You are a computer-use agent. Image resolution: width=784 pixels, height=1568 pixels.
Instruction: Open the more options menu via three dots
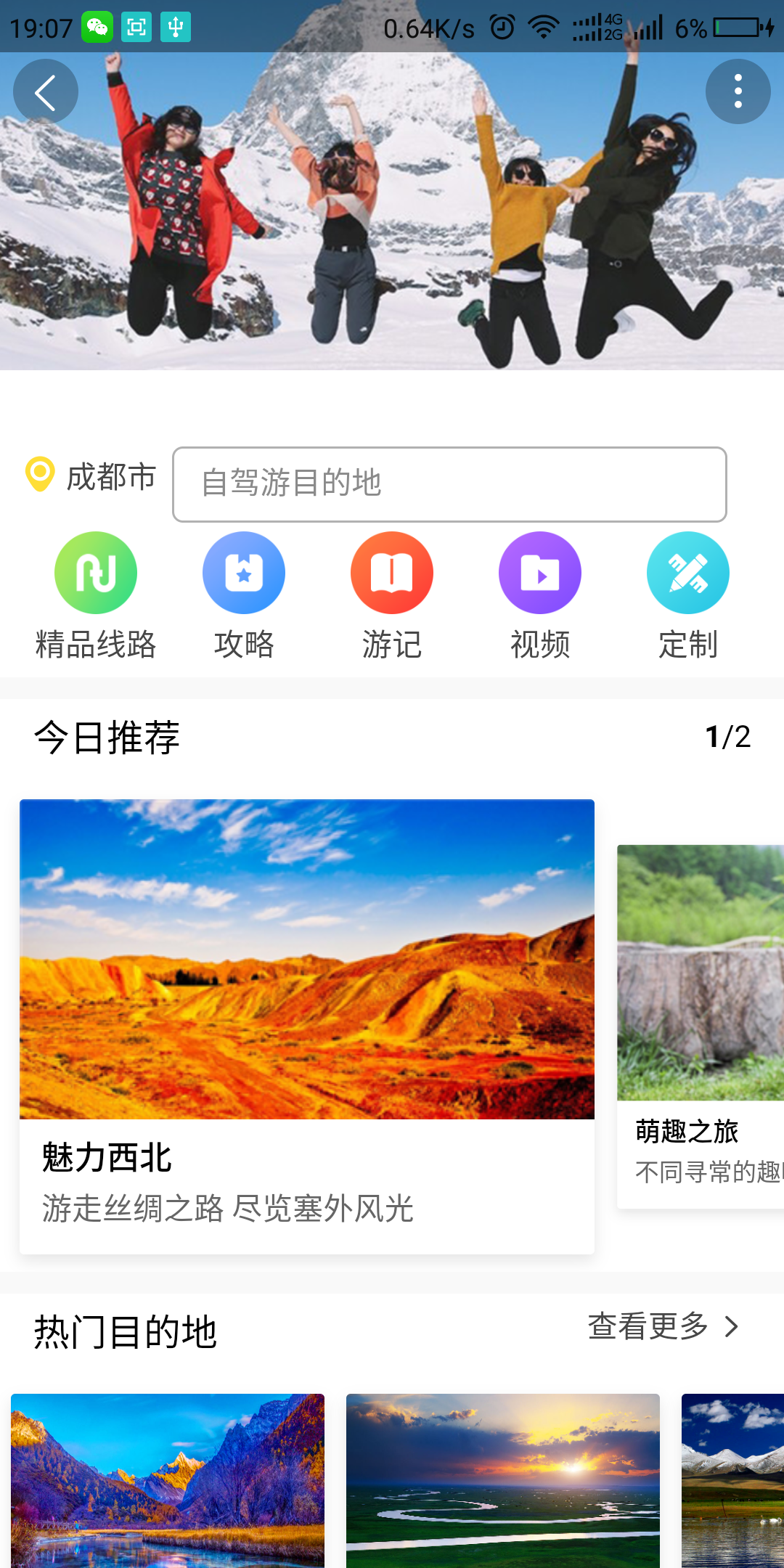[x=738, y=91]
